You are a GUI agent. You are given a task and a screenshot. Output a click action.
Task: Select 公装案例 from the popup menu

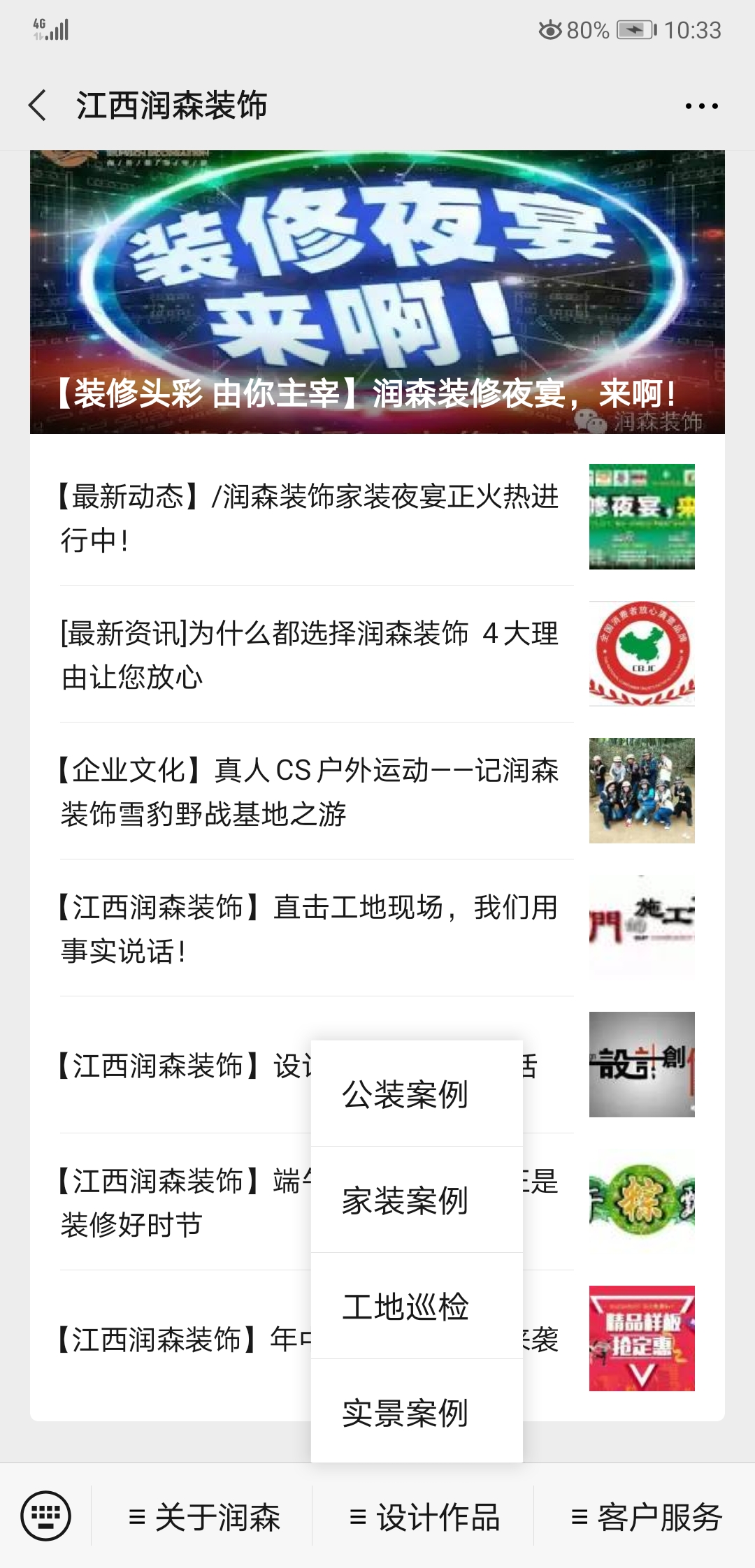tap(417, 1094)
